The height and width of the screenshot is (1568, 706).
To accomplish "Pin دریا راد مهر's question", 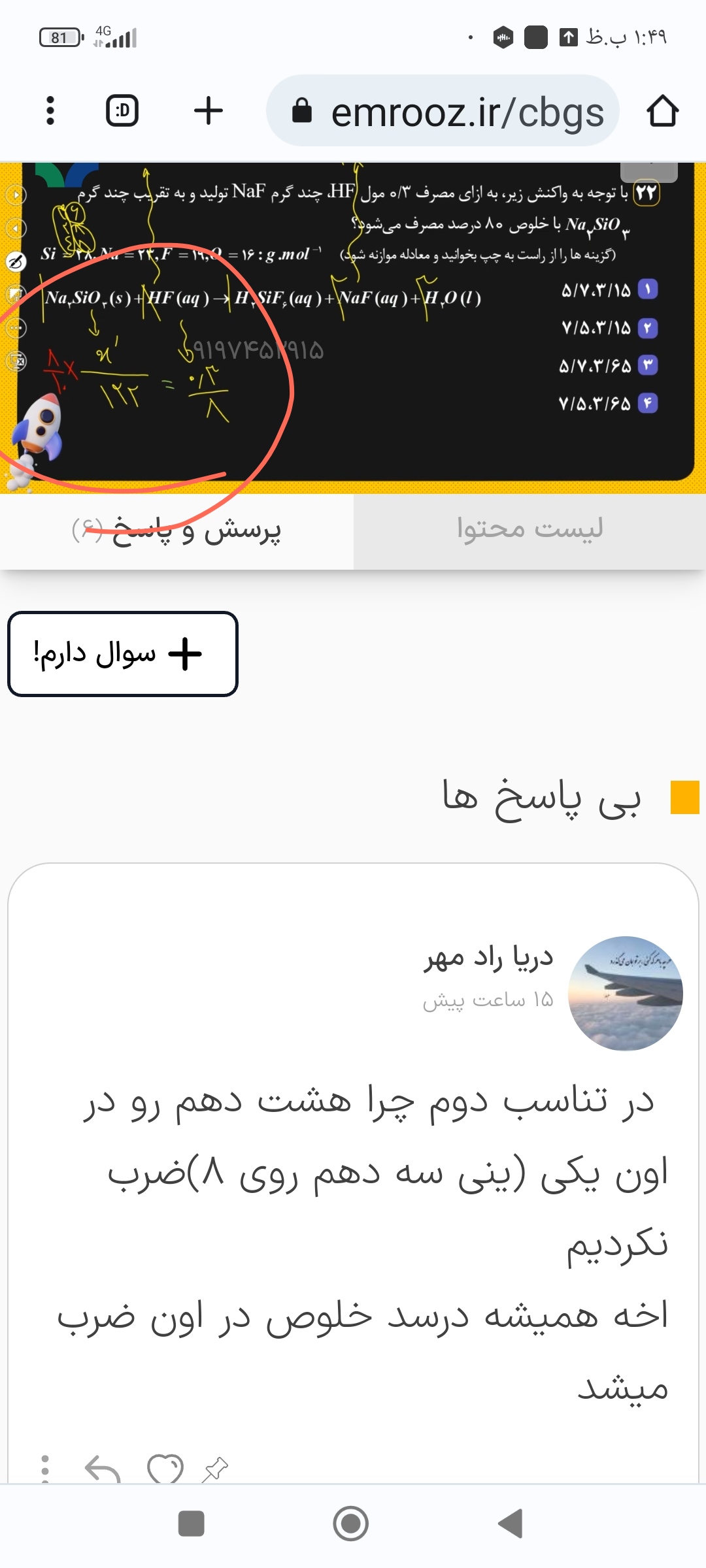I will coord(215,1469).
